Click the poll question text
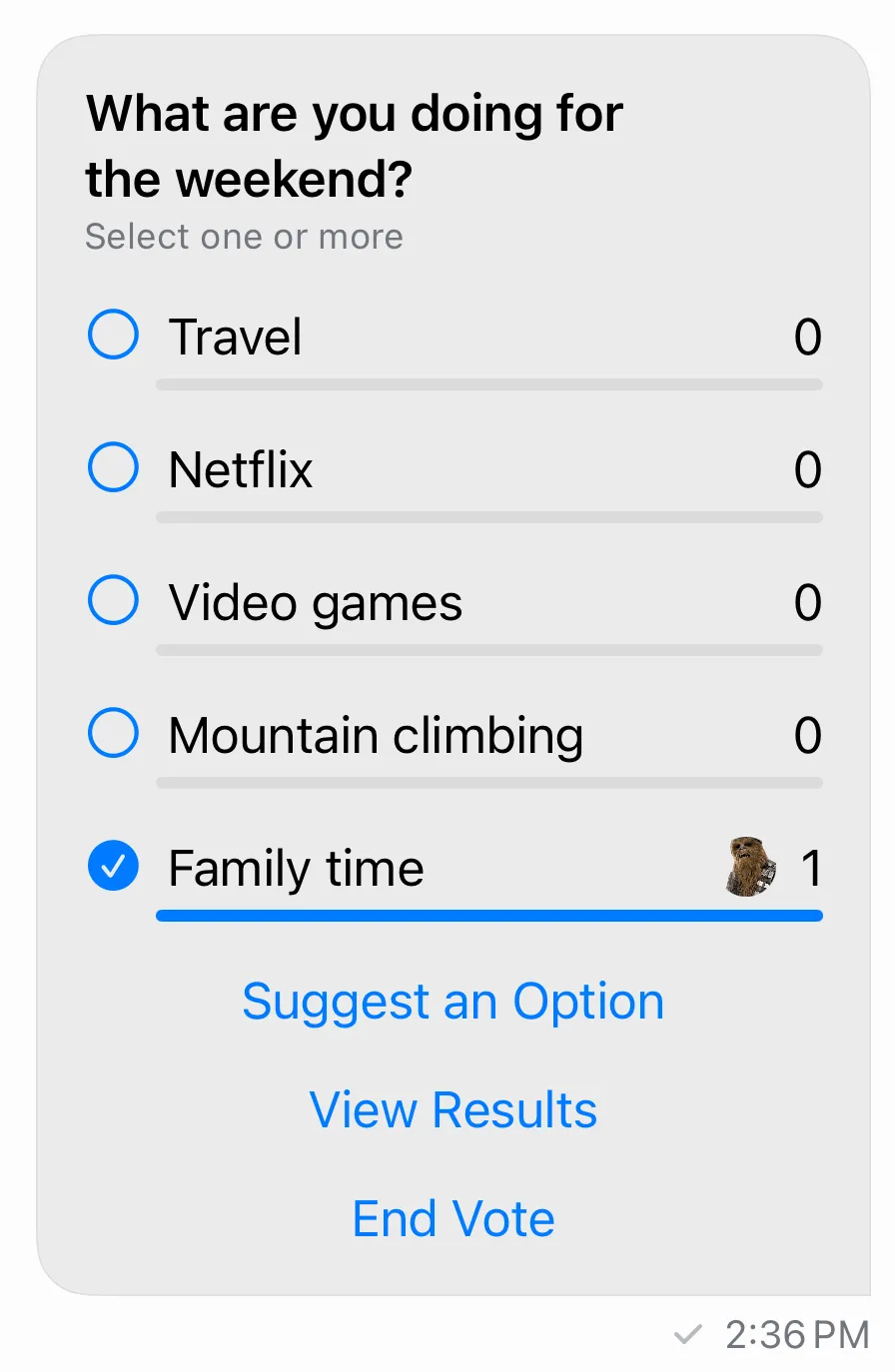This screenshot has height=1372, width=895. (x=354, y=145)
